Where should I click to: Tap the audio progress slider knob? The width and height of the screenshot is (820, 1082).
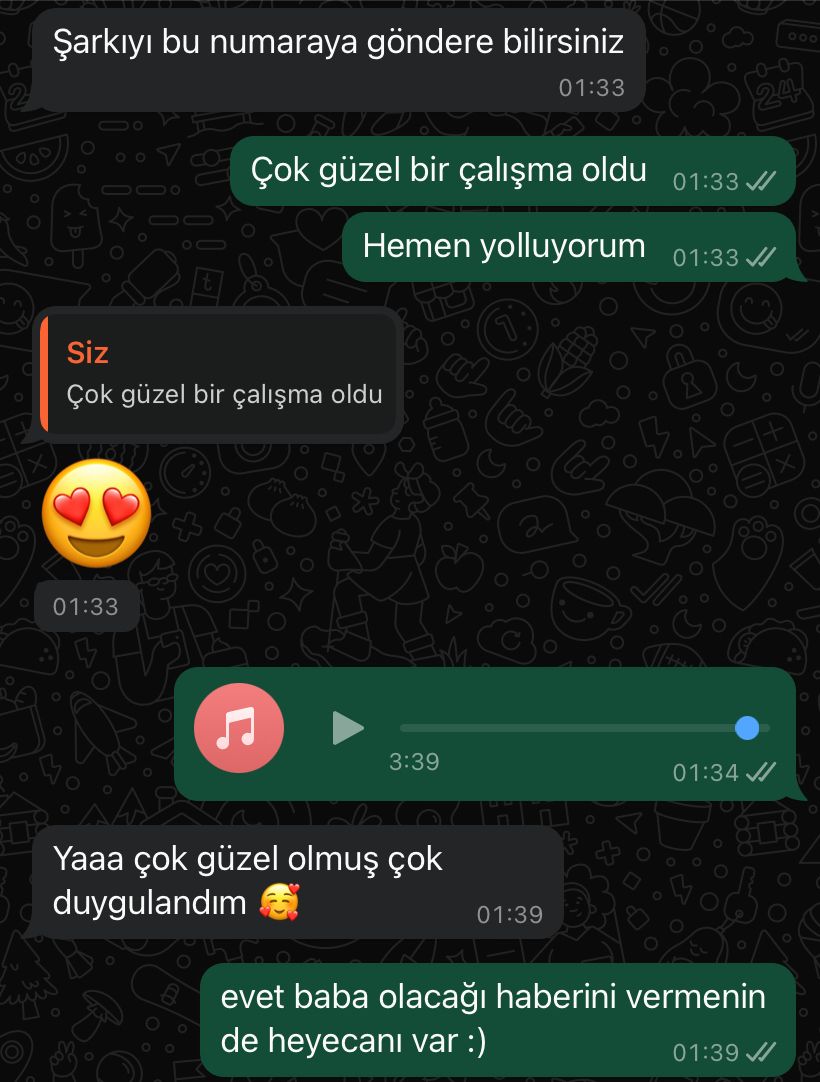point(747,728)
